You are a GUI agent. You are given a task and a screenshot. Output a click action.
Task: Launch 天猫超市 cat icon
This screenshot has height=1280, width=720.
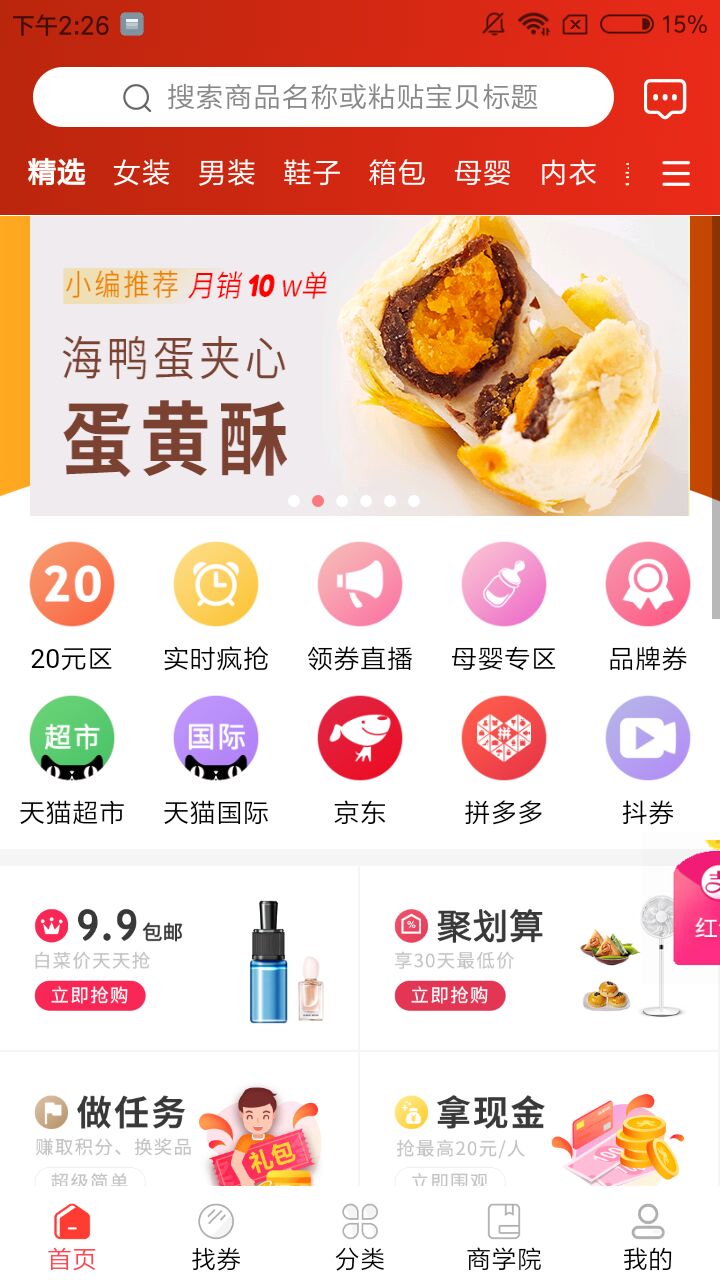[71, 737]
